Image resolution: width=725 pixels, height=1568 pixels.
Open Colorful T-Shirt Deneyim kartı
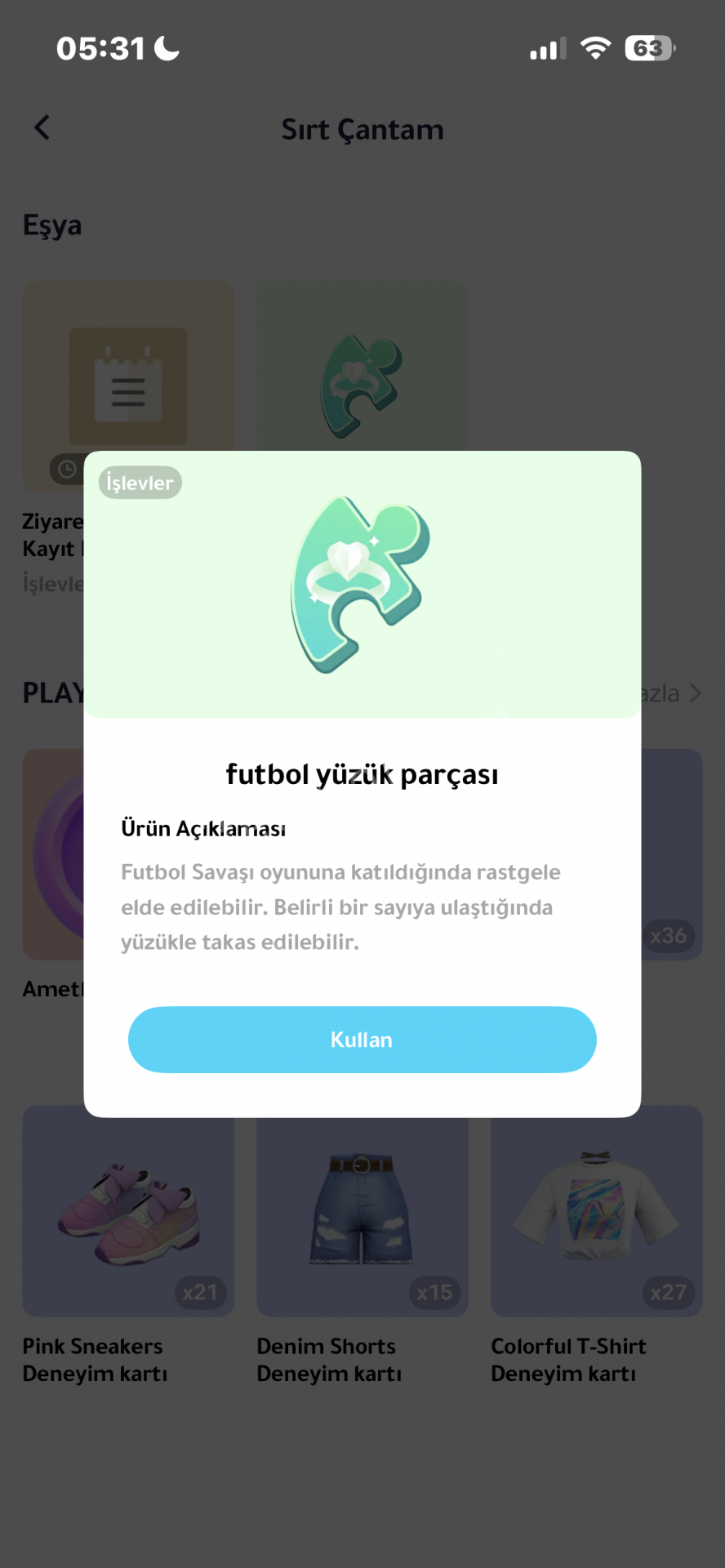coord(596,1212)
